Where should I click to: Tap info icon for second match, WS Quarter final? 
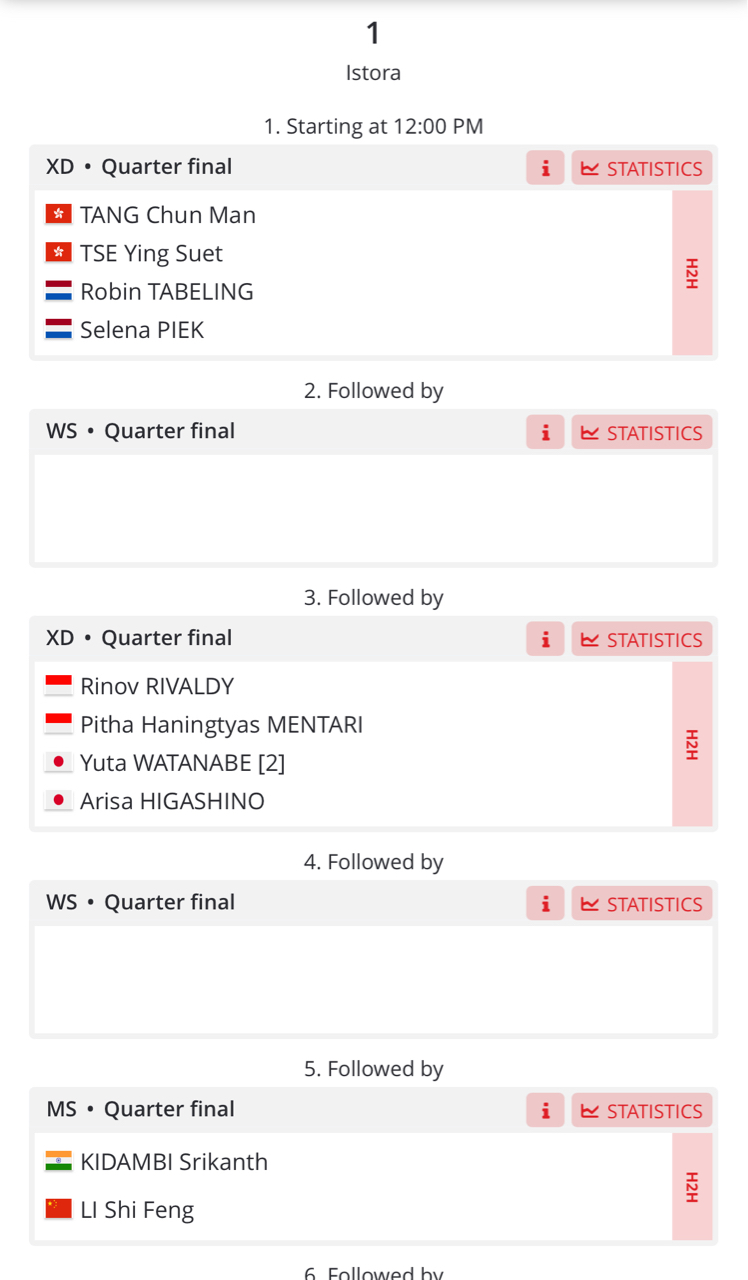coord(545,432)
